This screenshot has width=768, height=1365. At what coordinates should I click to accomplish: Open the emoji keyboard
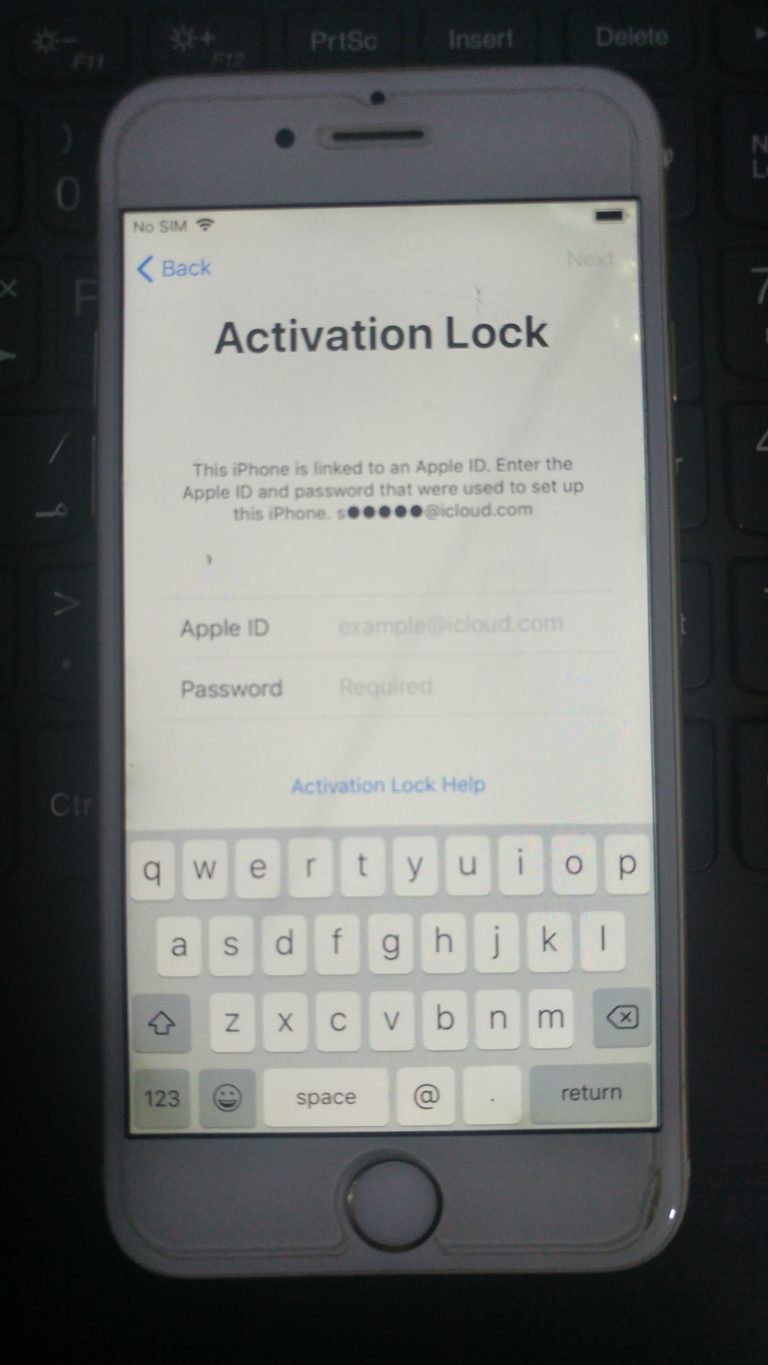click(x=227, y=1098)
